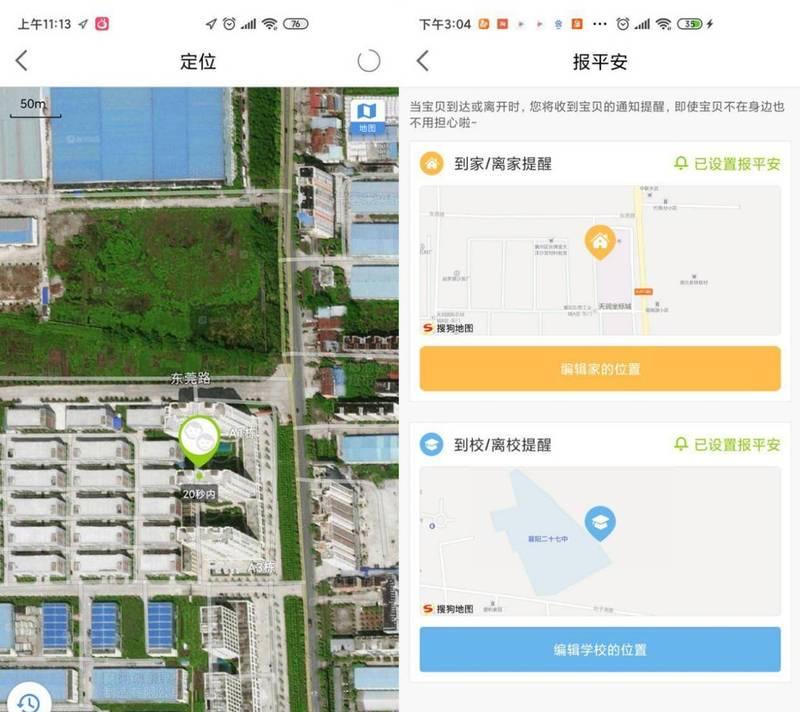
Task: Tap 编辑学校的位置 button
Action: click(600, 650)
